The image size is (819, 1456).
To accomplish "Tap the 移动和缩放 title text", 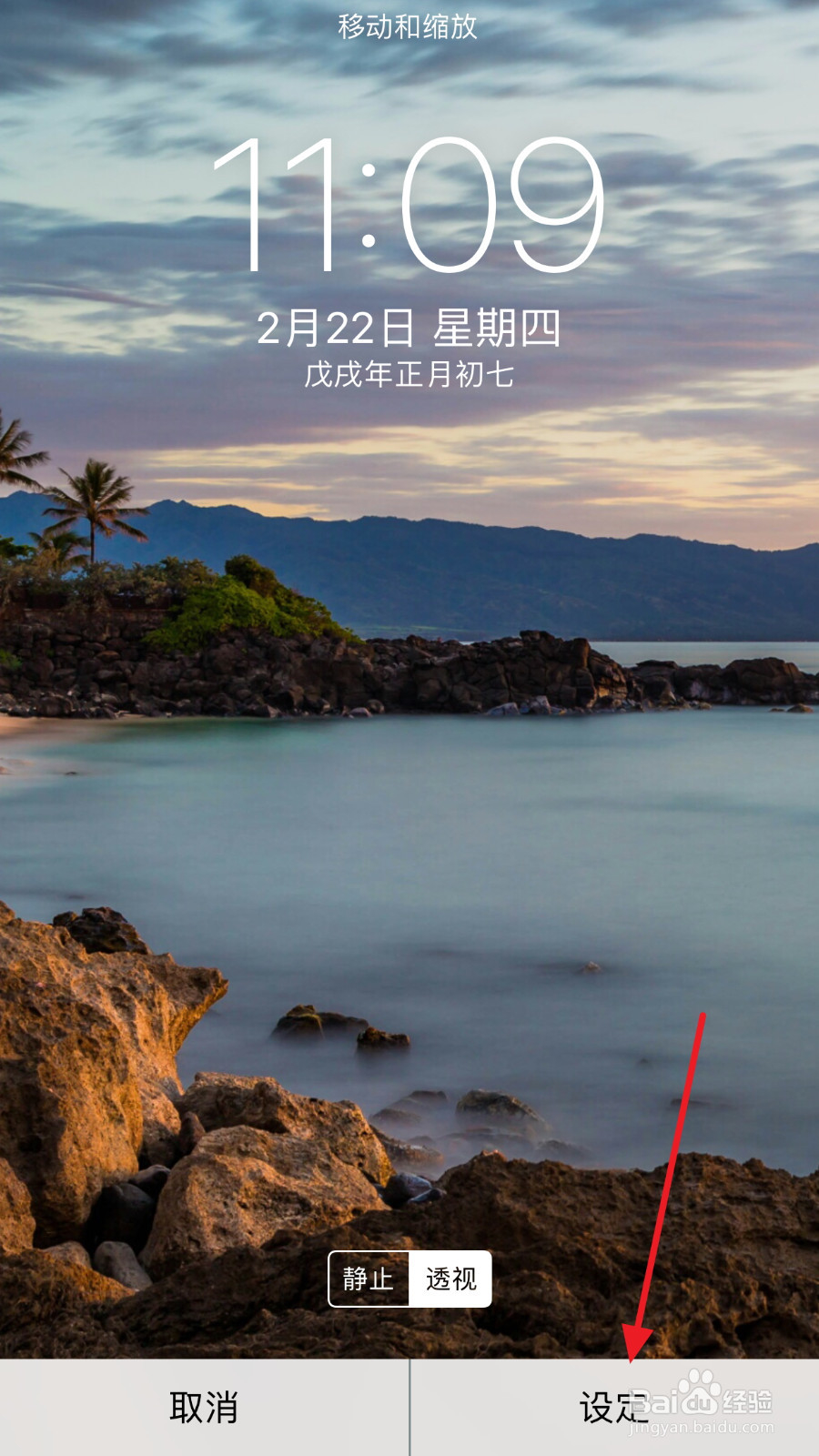I will (x=409, y=29).
